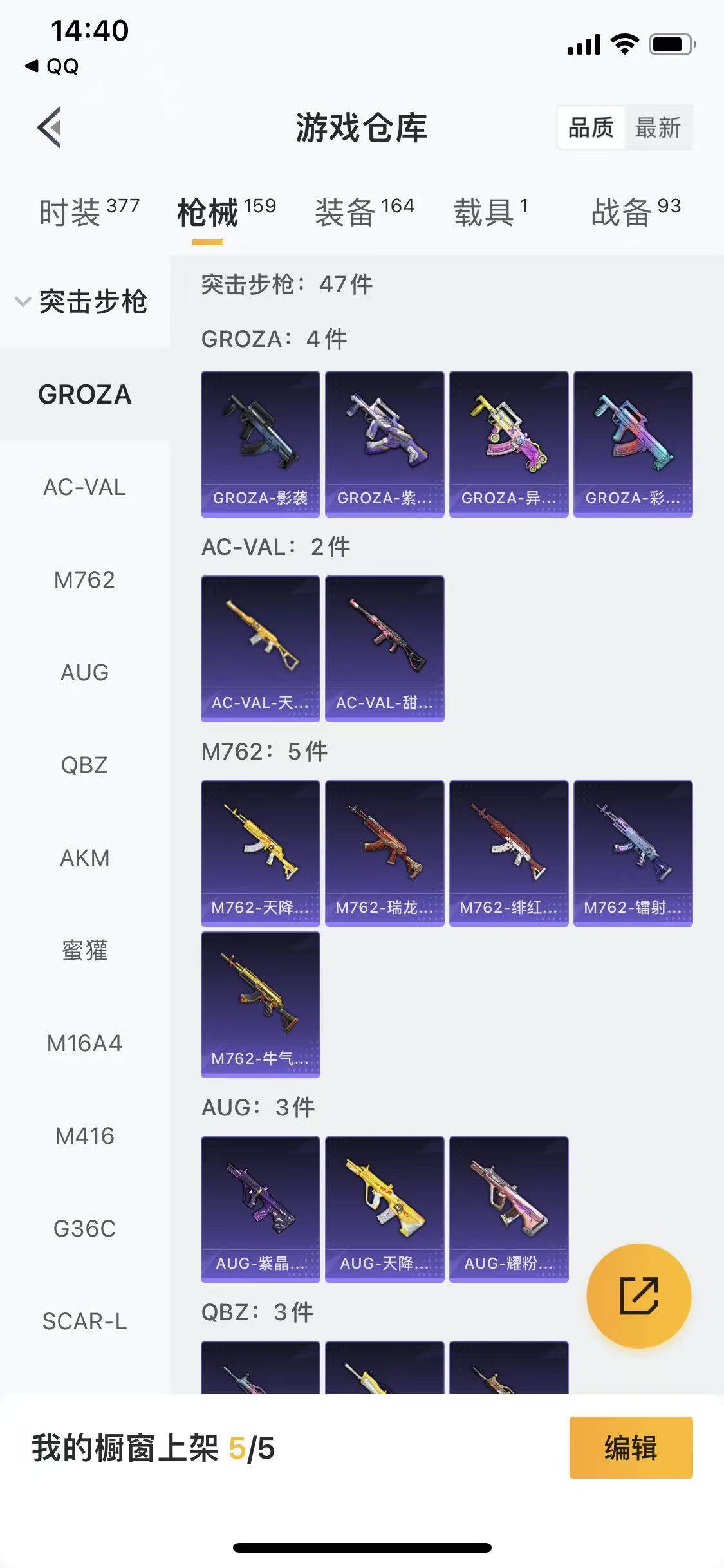Open the 战备 tab
The width and height of the screenshot is (724, 1568).
click(x=635, y=212)
